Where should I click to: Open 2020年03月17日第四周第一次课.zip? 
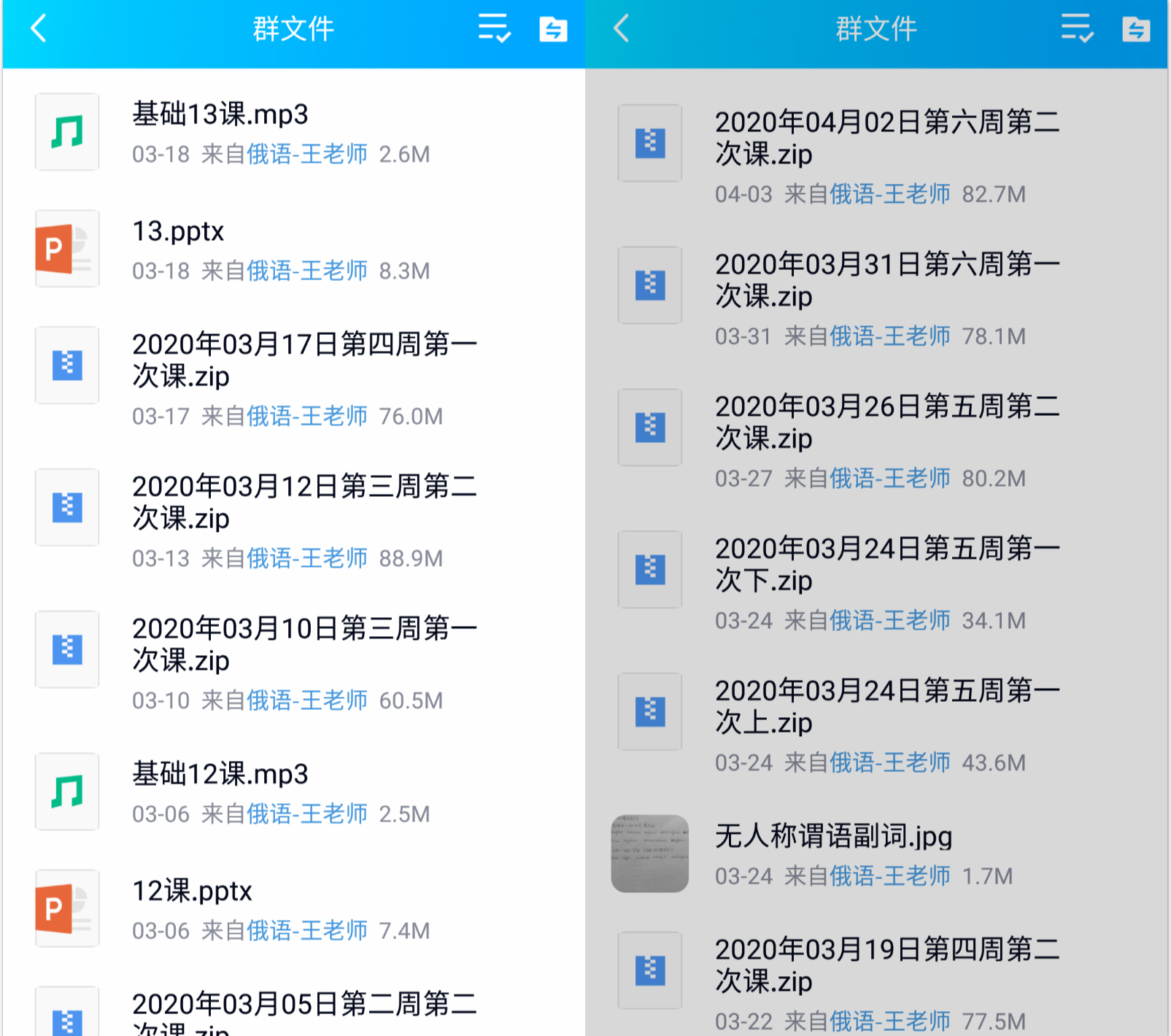pyautogui.click(x=304, y=360)
